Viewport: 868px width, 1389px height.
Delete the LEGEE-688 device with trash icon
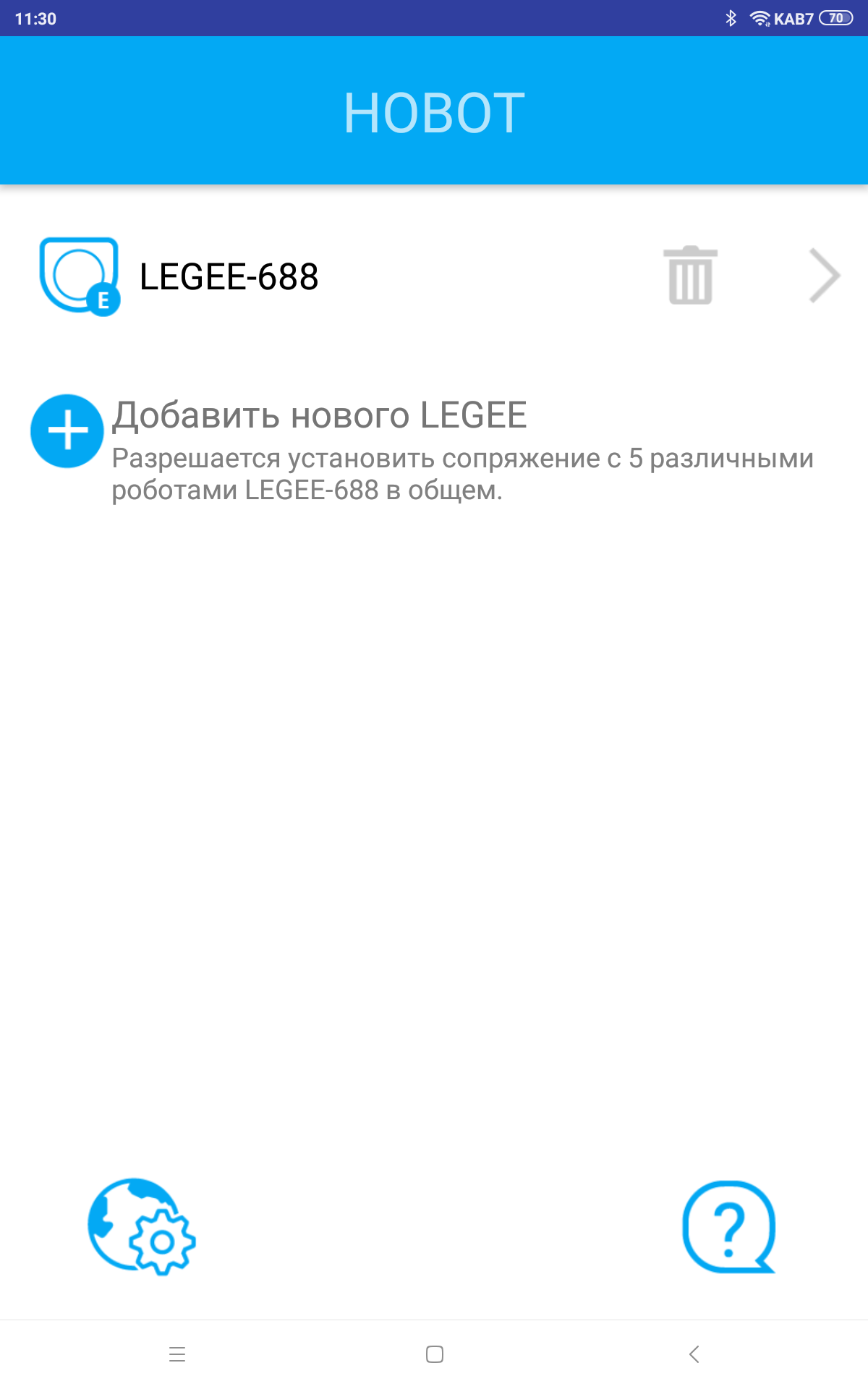click(x=690, y=276)
